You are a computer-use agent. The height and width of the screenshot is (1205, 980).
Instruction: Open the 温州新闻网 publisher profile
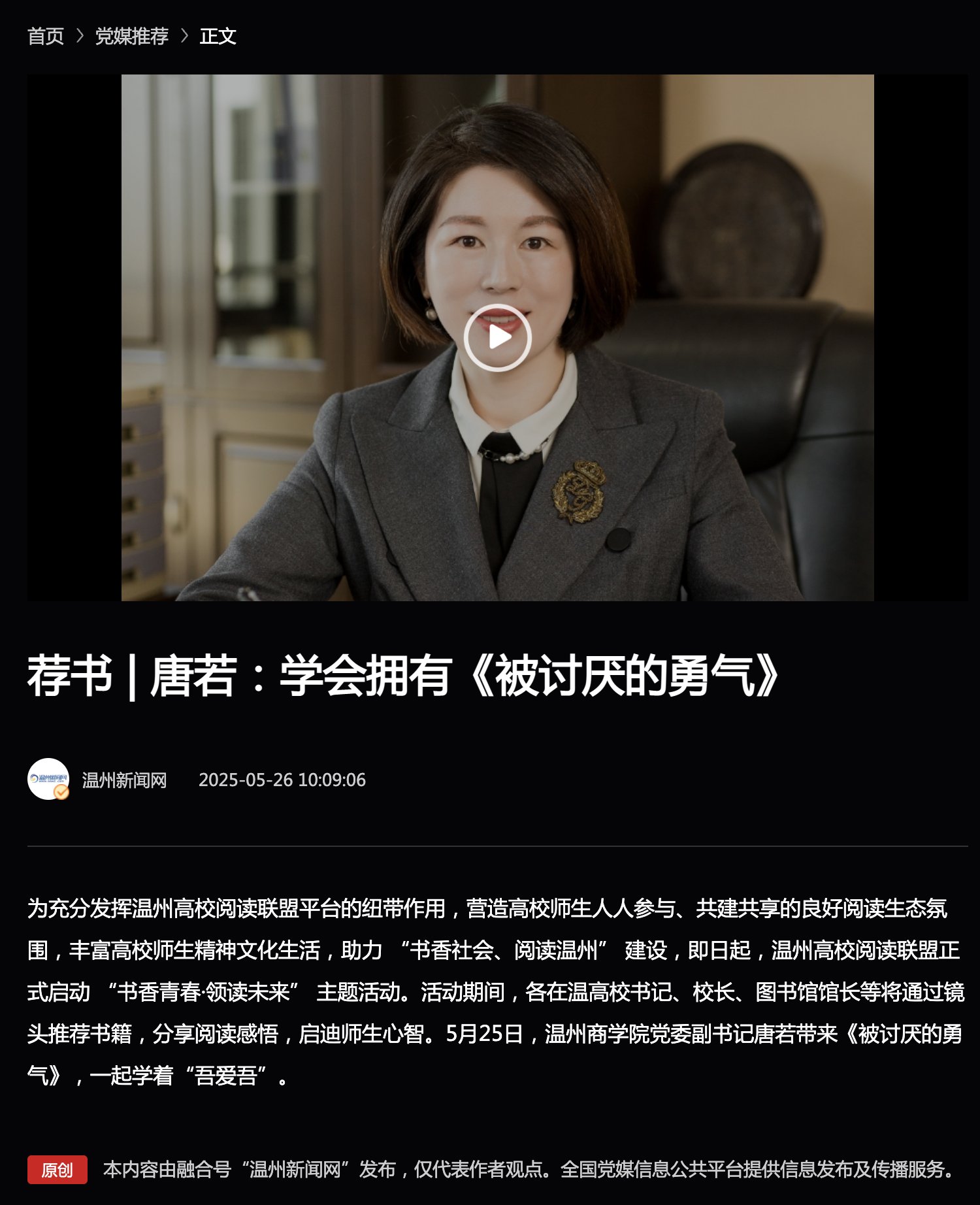point(124,780)
